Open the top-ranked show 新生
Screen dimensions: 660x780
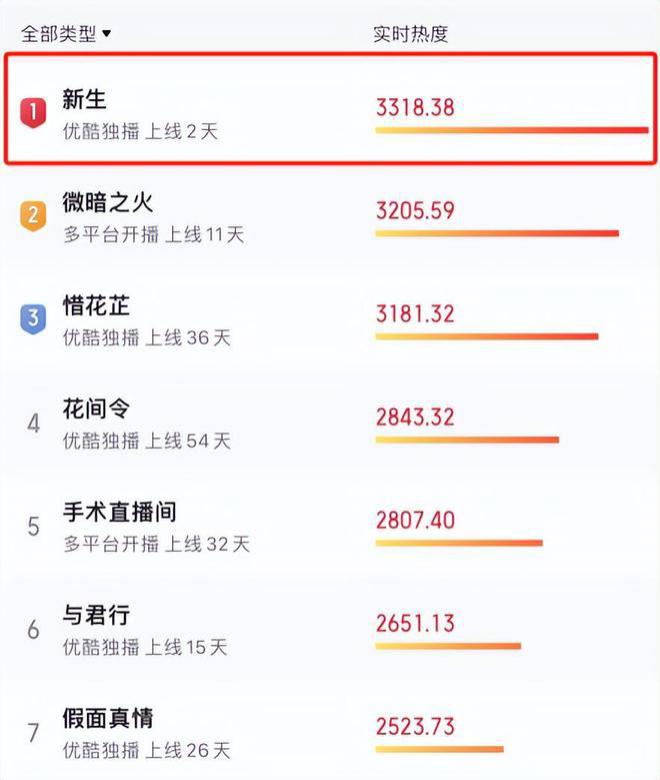(x=84, y=100)
